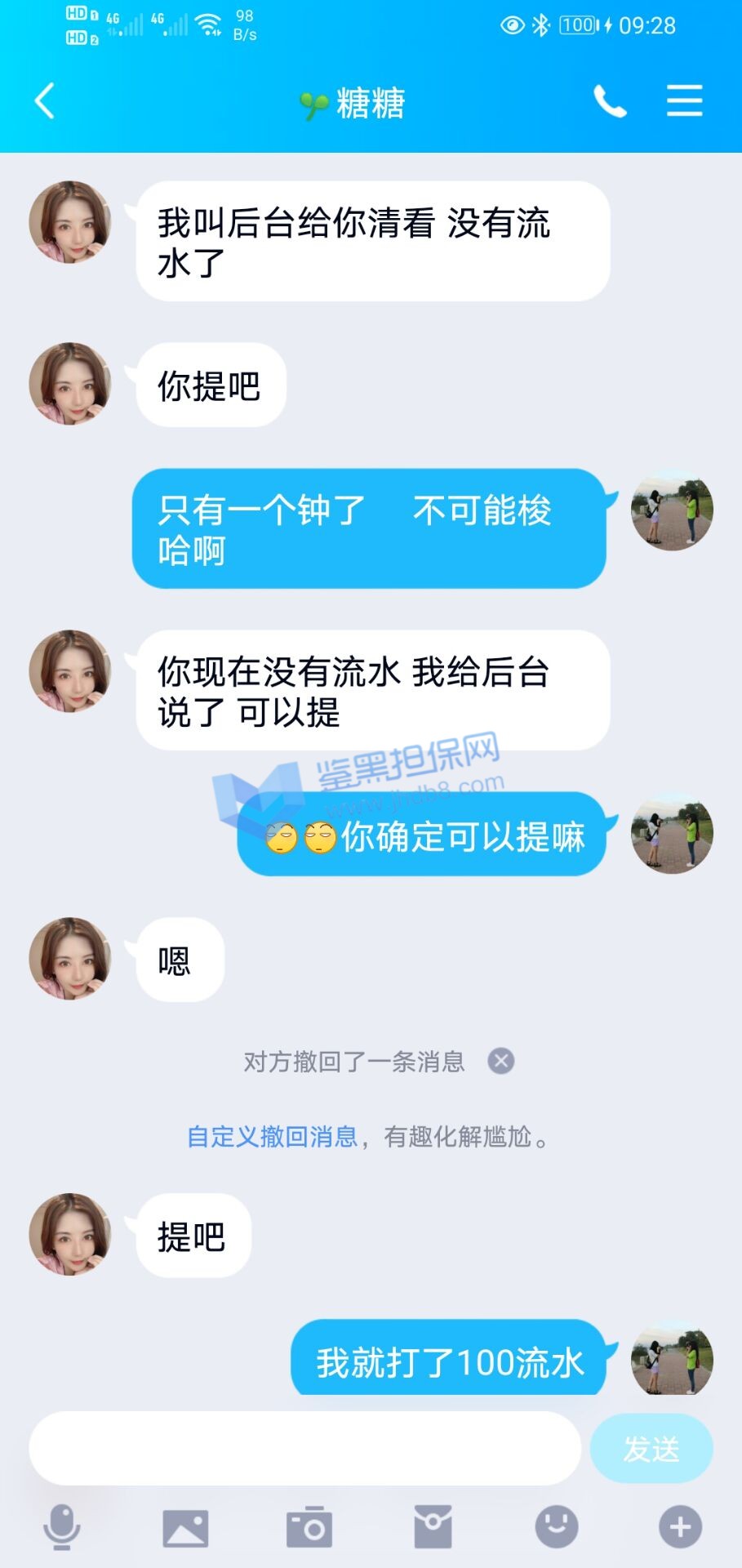Open the 自定义撤回消息 link
Image resolution: width=742 pixels, height=1568 pixels.
pyautogui.click(x=273, y=1136)
